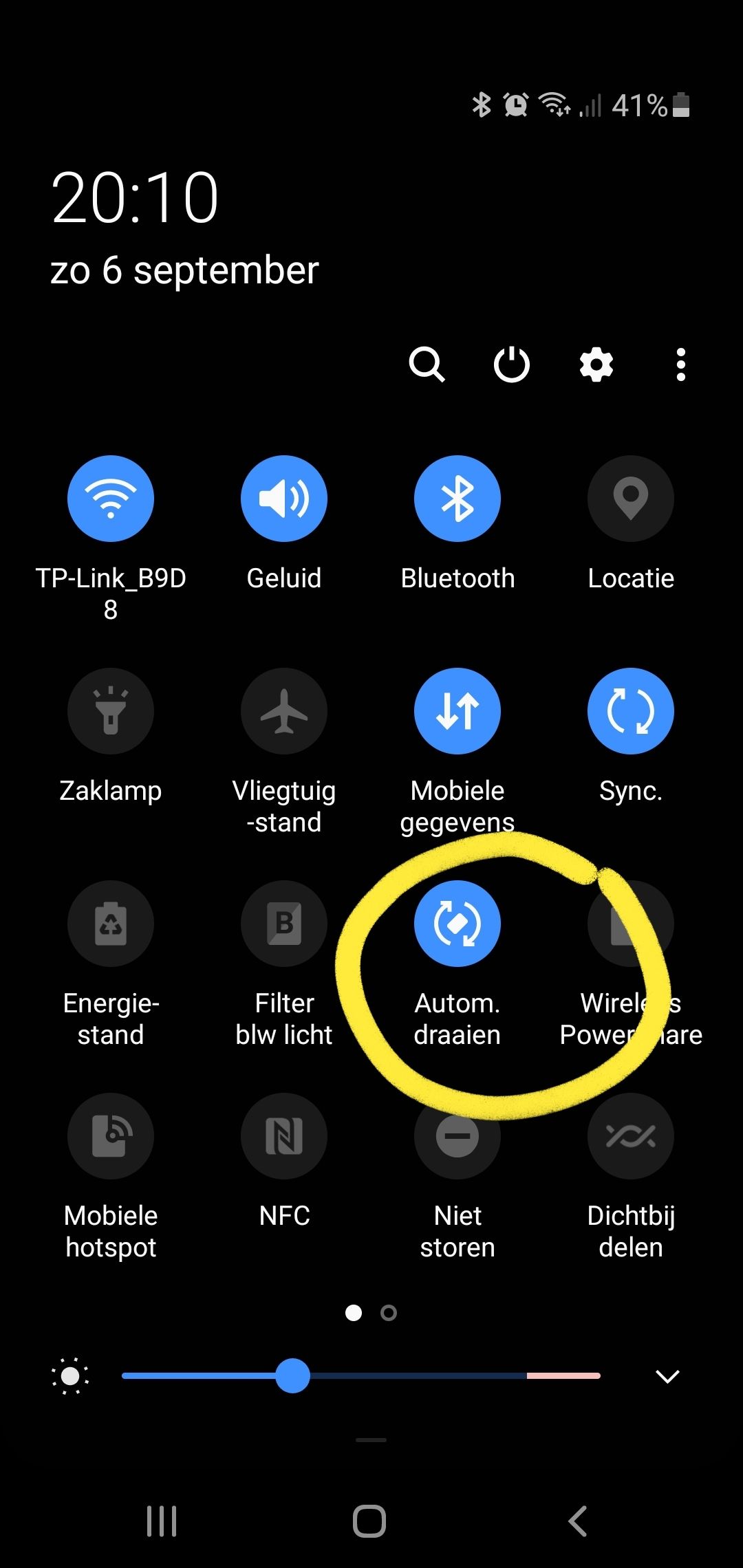Open the three-dot overflow menu
Image resolution: width=743 pixels, height=1568 pixels.
click(680, 364)
